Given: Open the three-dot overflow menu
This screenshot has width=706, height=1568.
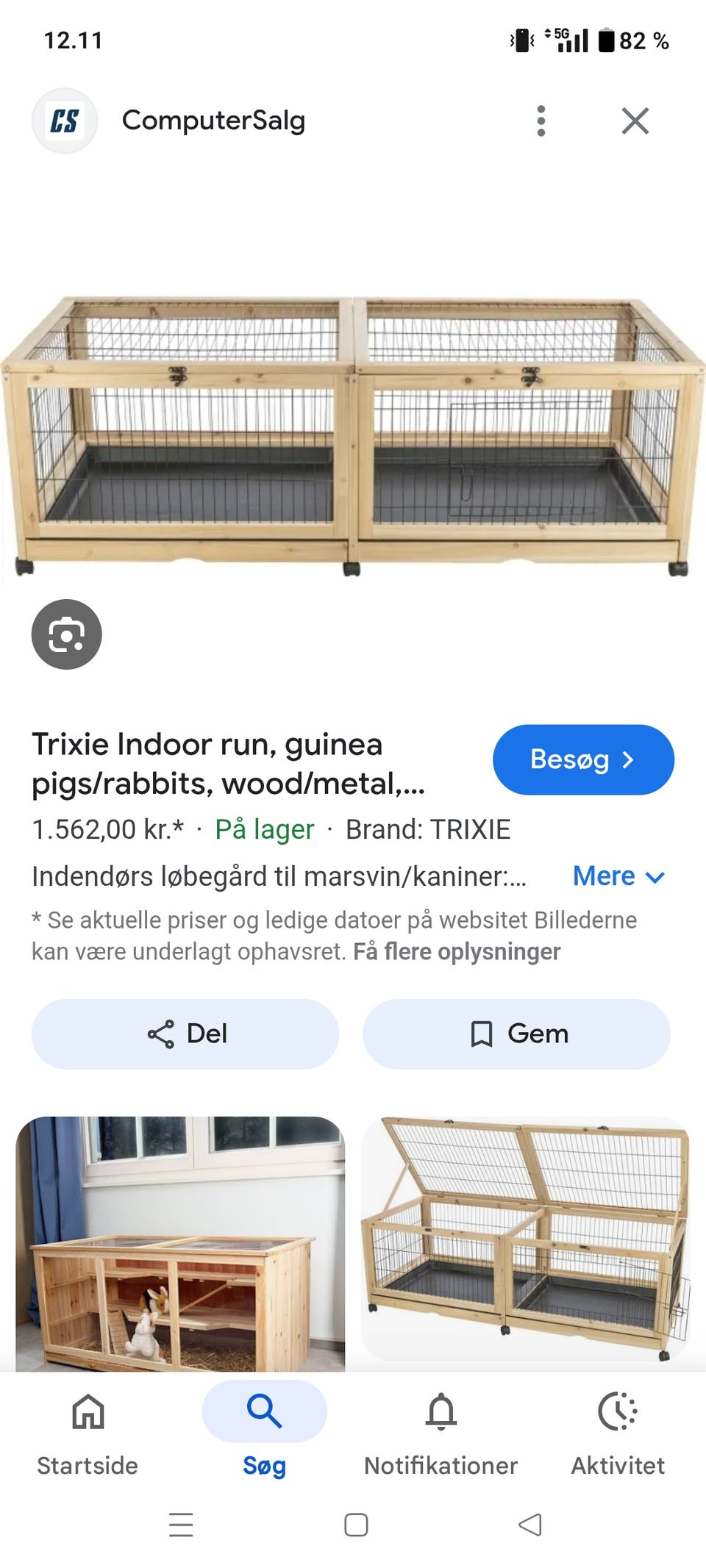Looking at the screenshot, I should click(x=541, y=121).
